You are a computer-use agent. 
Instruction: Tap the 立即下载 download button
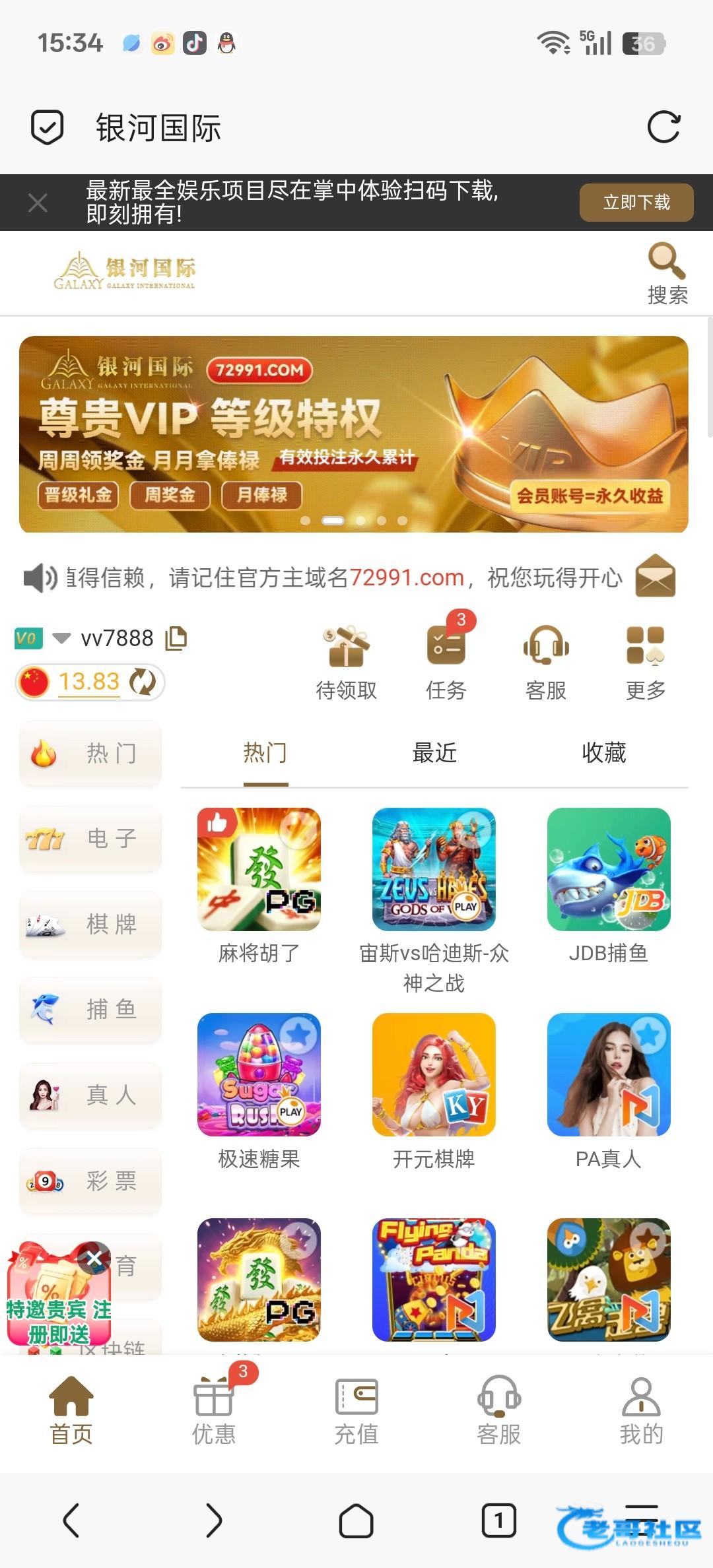[x=636, y=203]
